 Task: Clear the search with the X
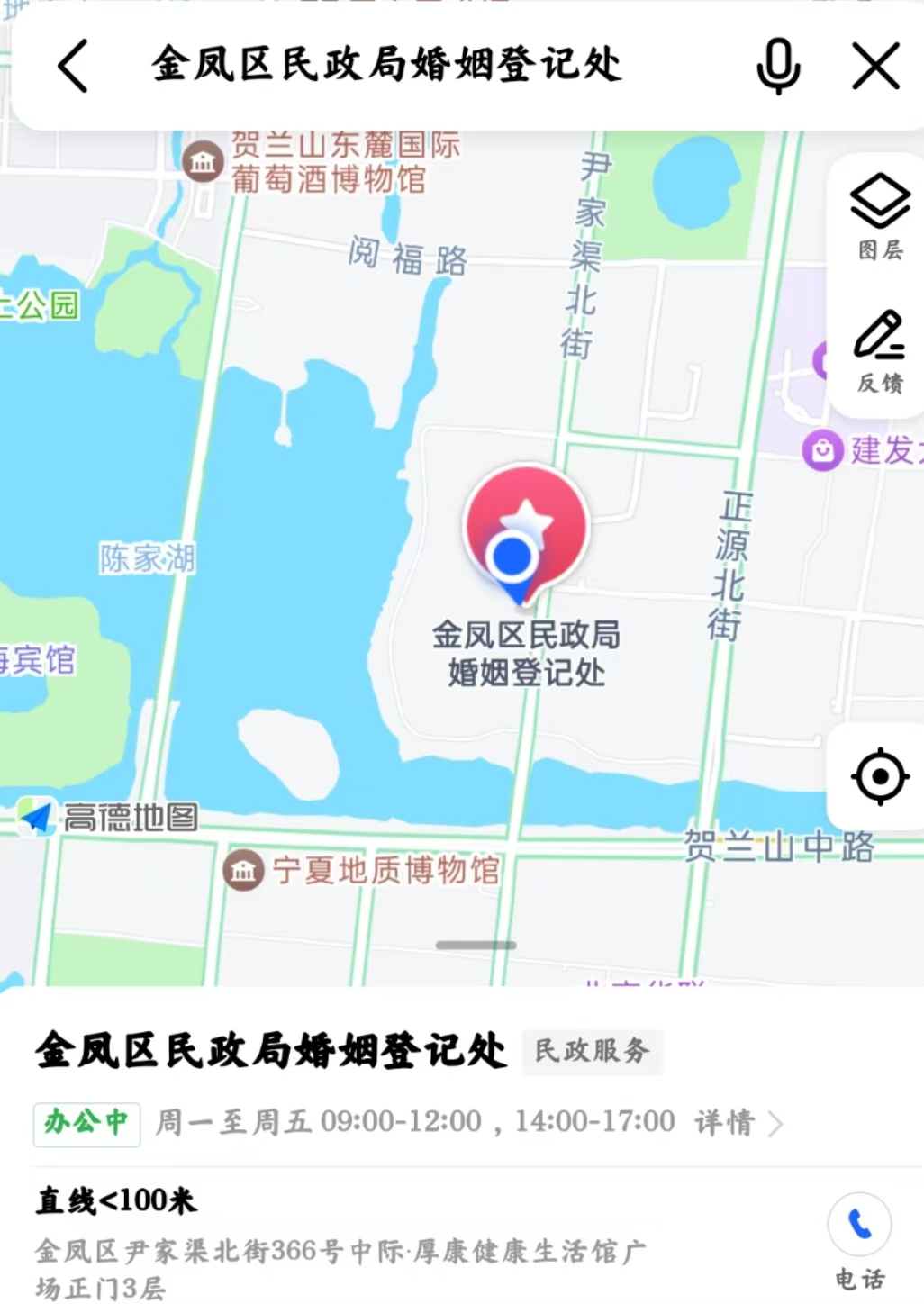click(x=875, y=66)
